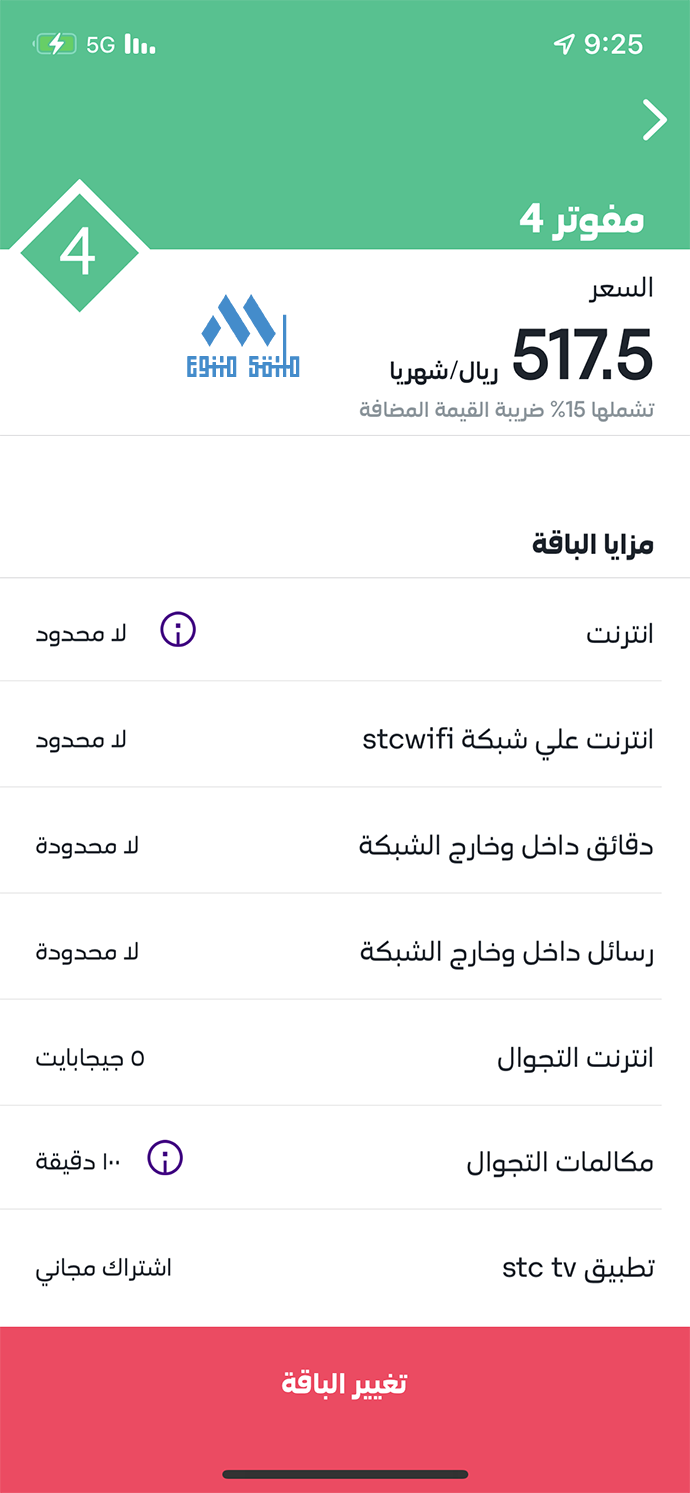Show info for مكالمات التجوال

[x=165, y=1158]
